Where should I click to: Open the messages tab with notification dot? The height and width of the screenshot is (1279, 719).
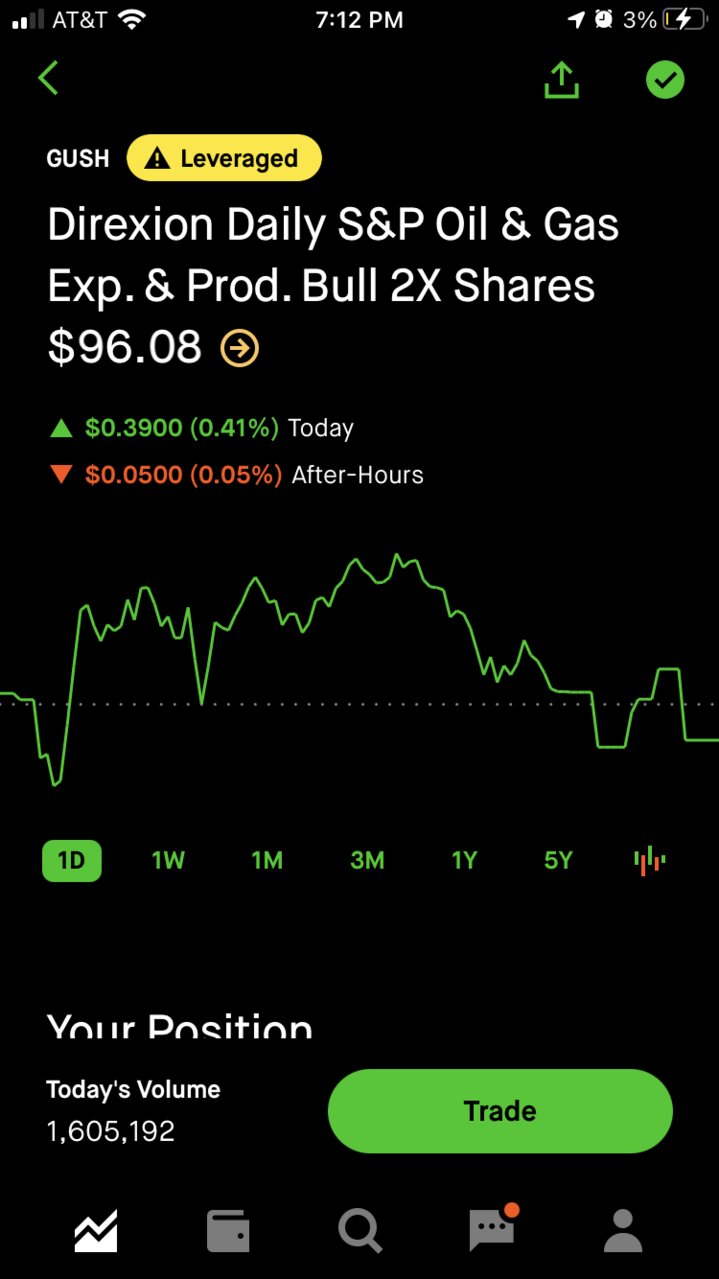(494, 1228)
